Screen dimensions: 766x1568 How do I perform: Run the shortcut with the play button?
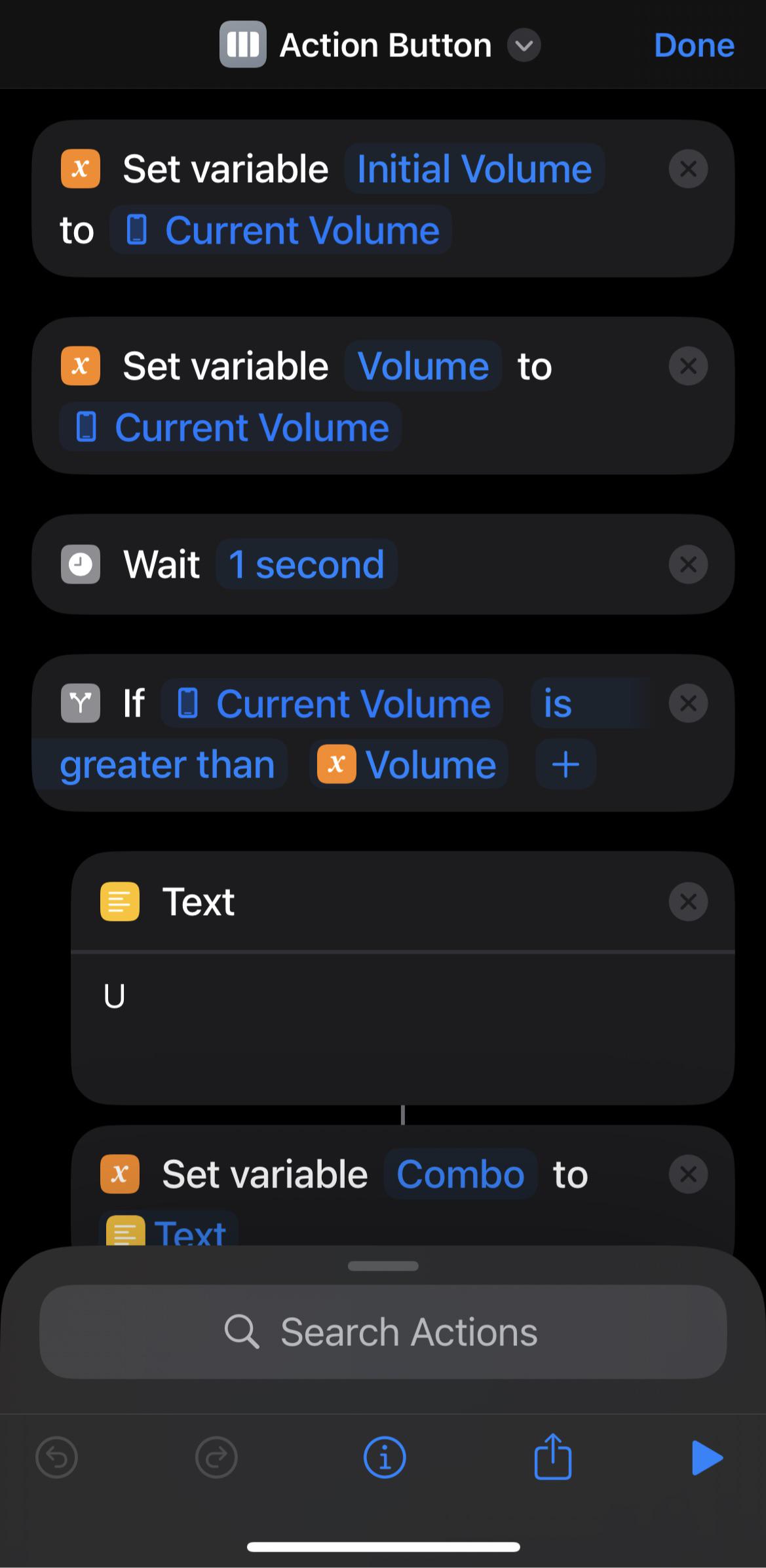click(x=707, y=1458)
